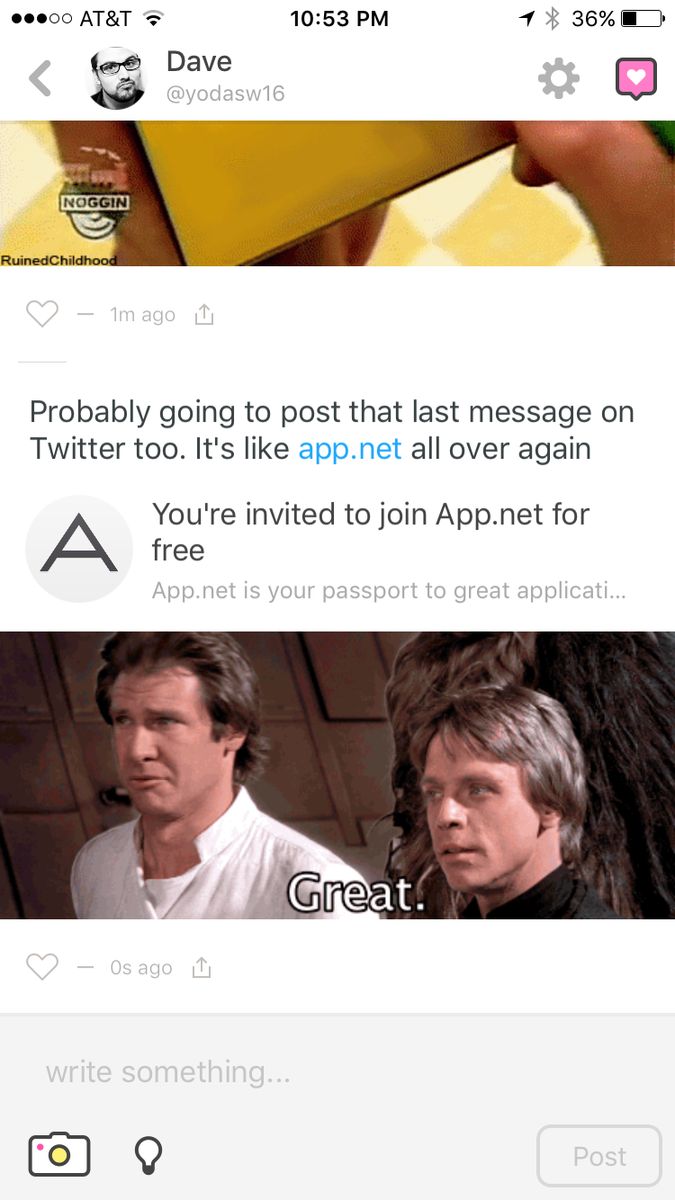Open the app.net link in the message
The height and width of the screenshot is (1200, 675).
[350, 448]
